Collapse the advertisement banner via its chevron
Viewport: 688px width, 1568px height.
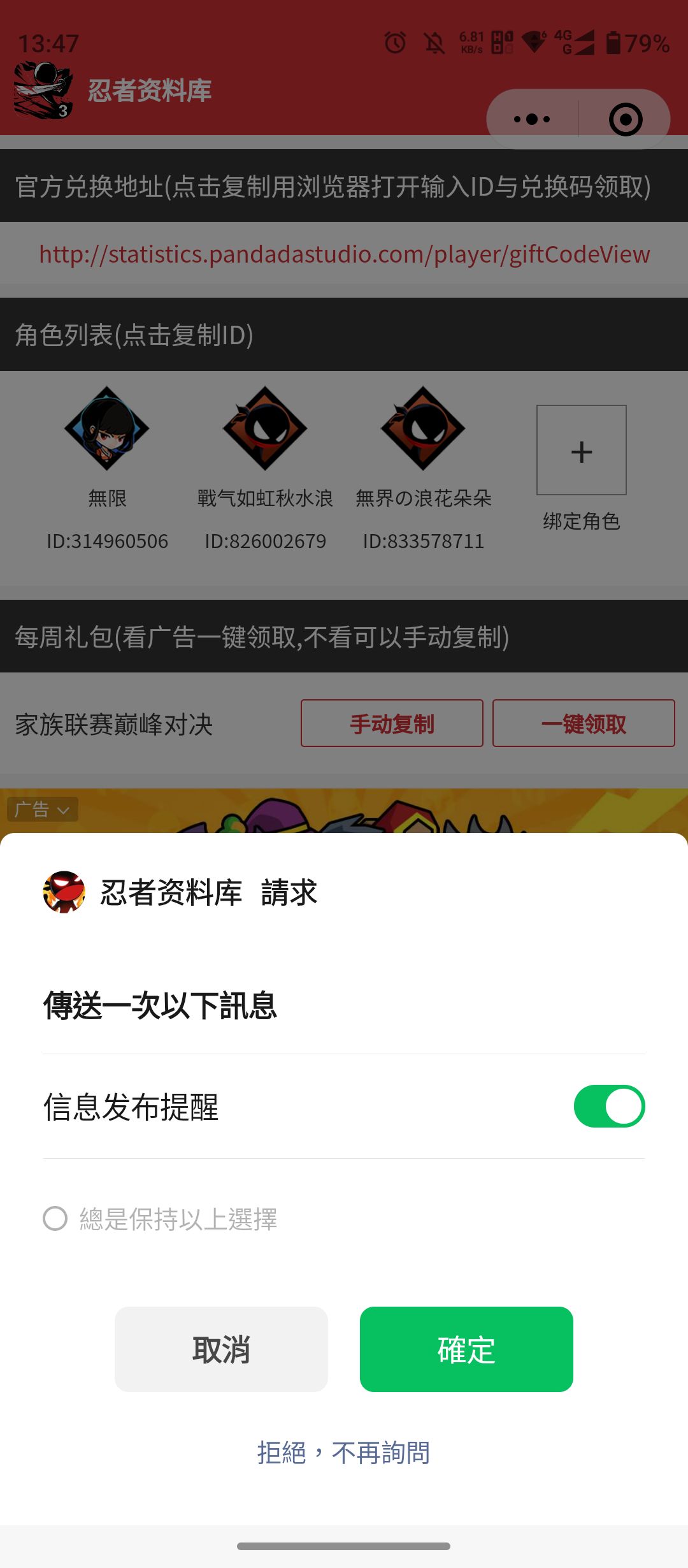(64, 809)
